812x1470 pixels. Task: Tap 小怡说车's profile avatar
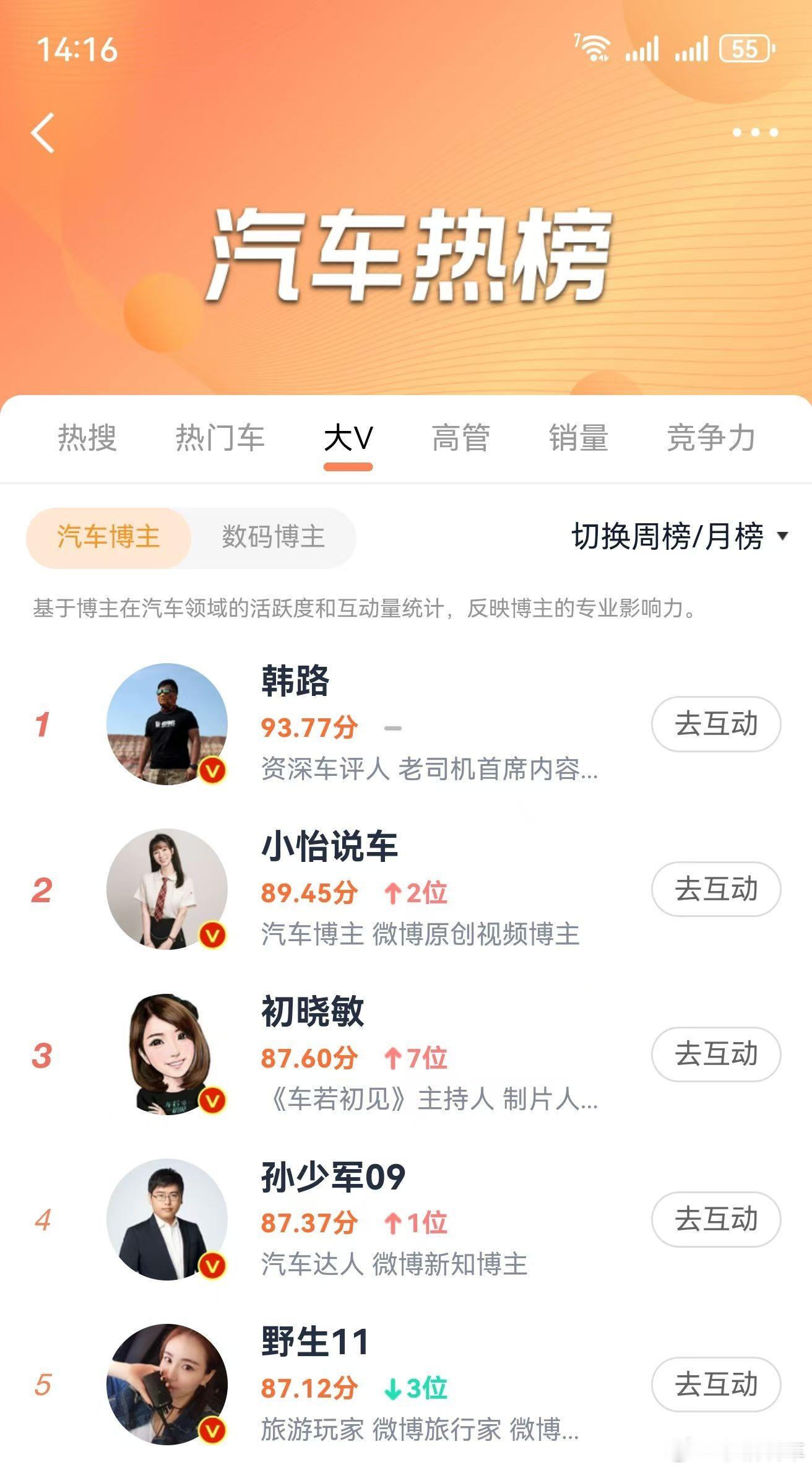(x=166, y=888)
